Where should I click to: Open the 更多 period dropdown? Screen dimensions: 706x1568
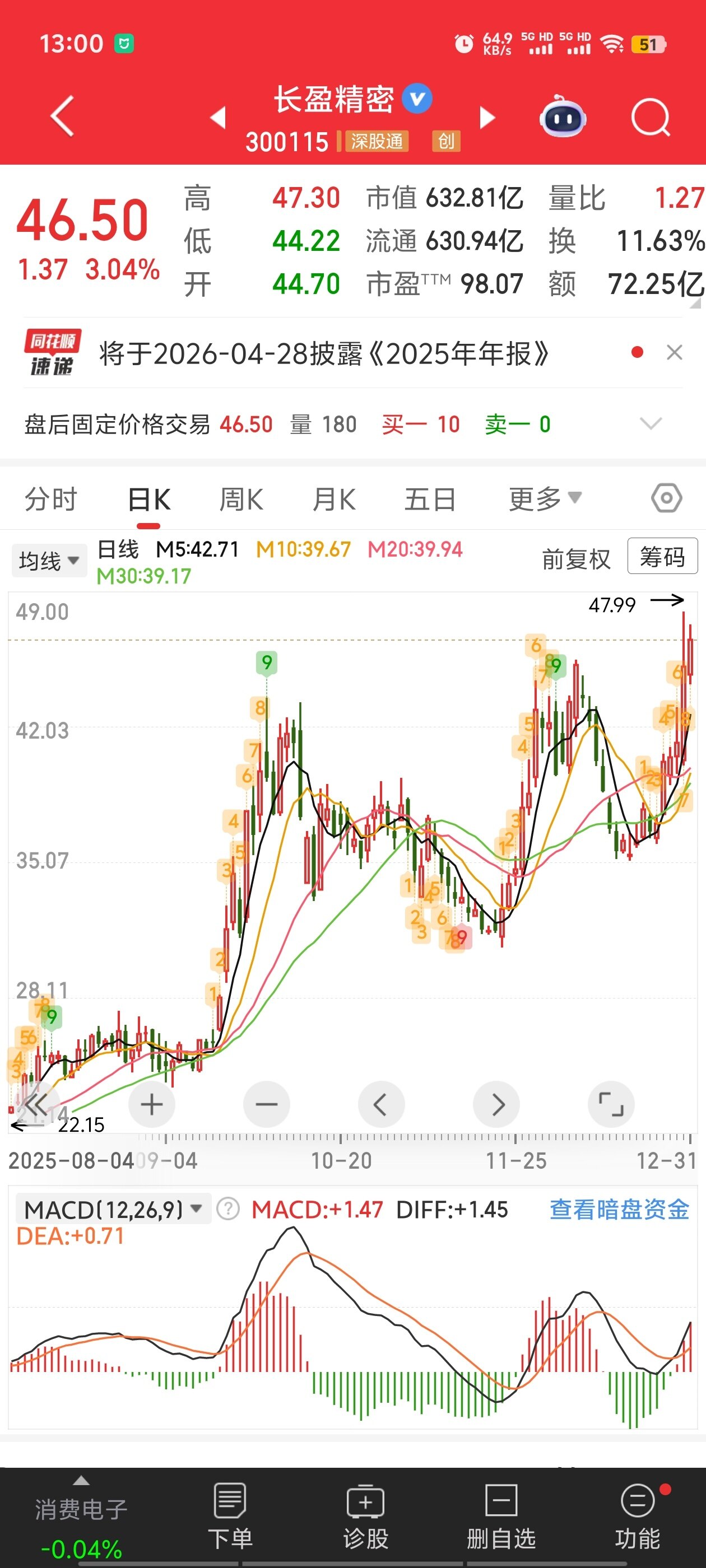pos(545,499)
